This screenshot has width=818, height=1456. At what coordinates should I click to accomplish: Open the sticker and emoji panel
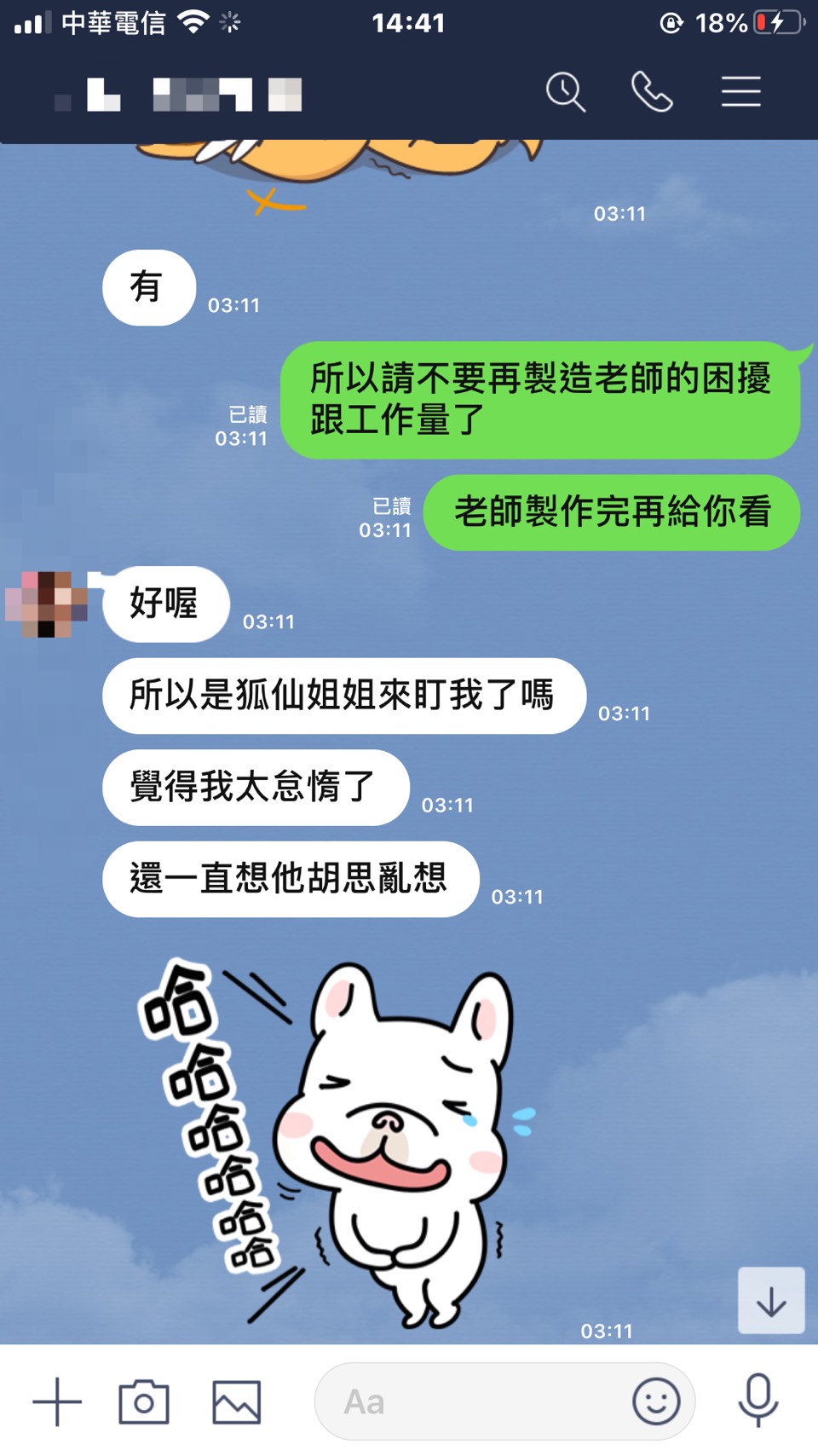pos(656,1401)
